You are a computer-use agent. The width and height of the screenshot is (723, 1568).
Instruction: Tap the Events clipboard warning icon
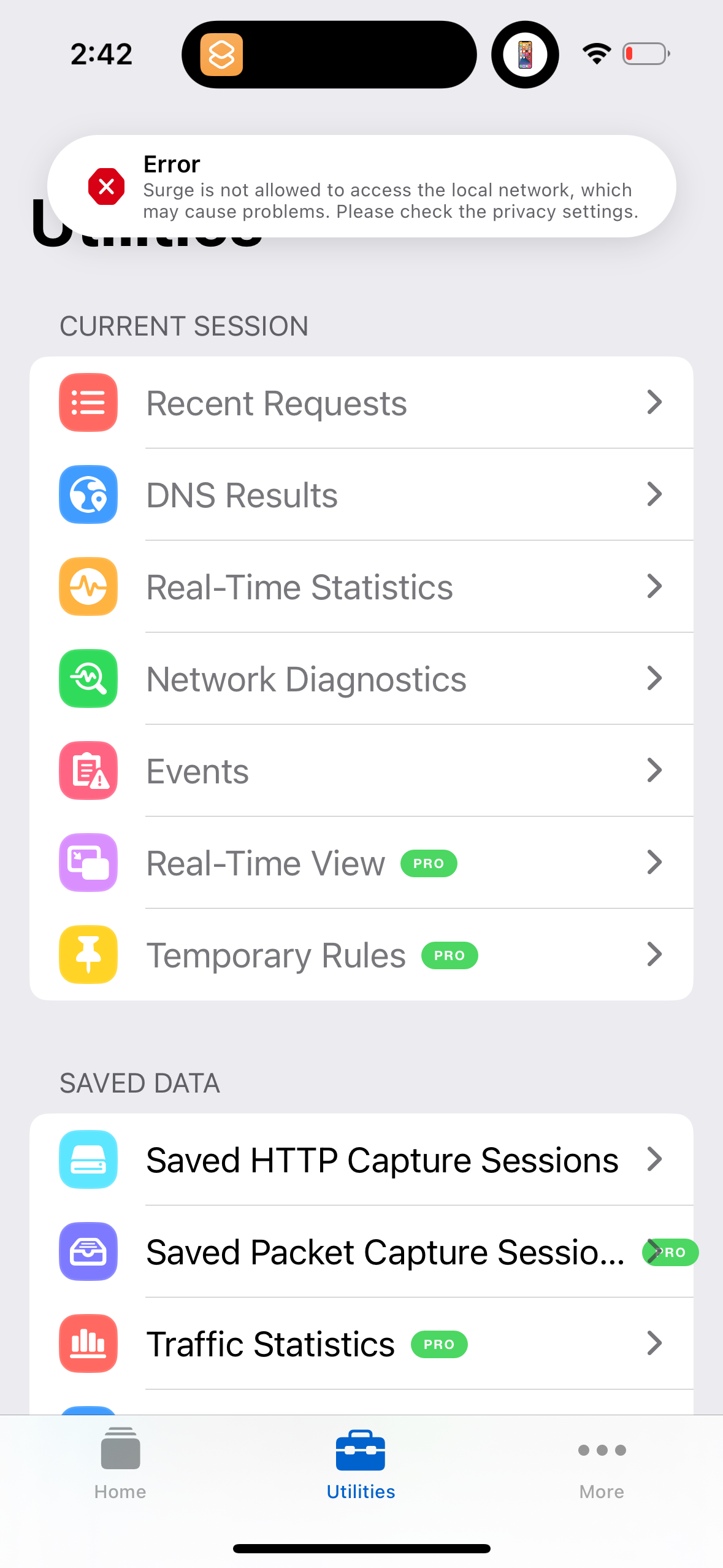point(88,771)
